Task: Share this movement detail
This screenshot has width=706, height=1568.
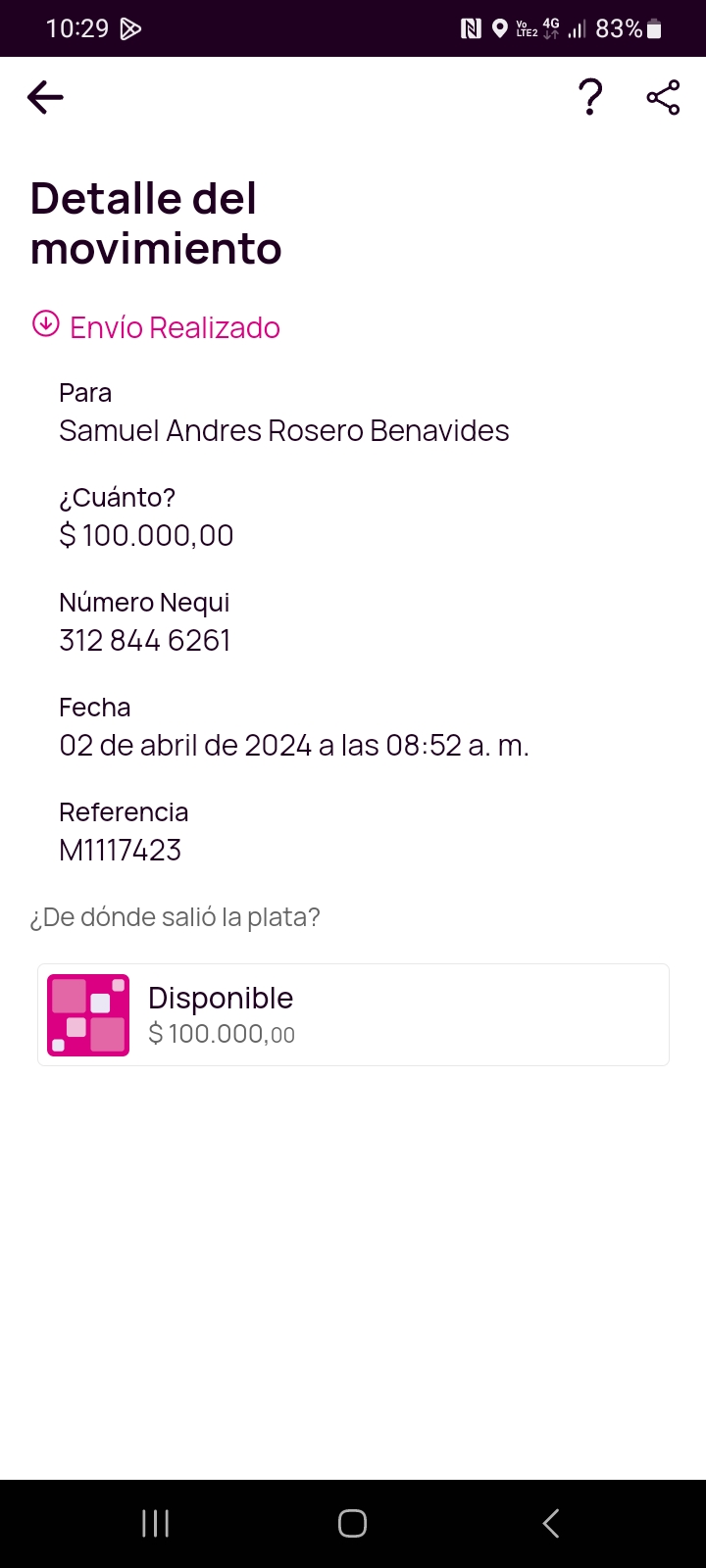Action: pyautogui.click(x=663, y=97)
